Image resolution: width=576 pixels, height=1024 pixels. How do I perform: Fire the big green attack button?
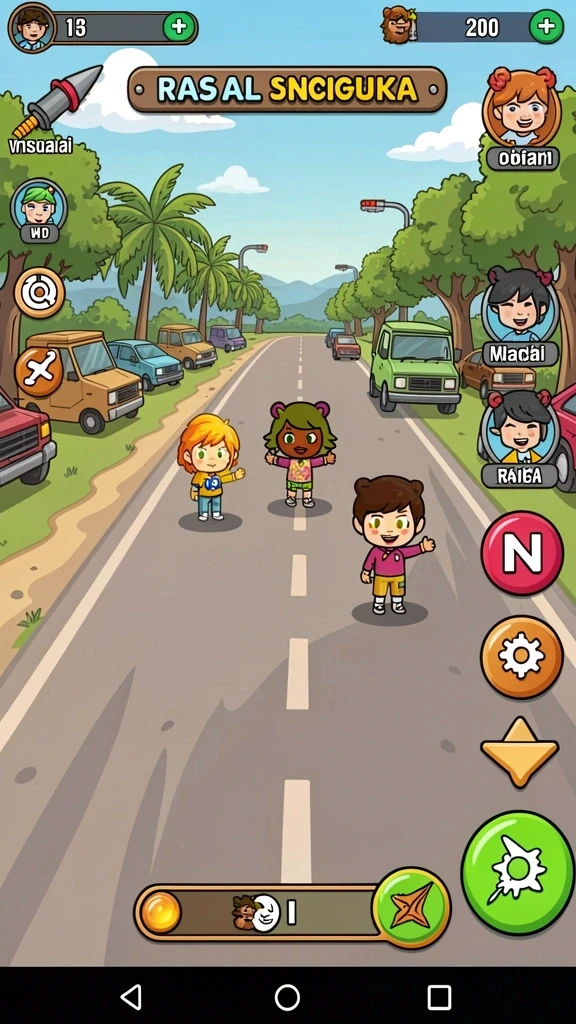coord(518,872)
